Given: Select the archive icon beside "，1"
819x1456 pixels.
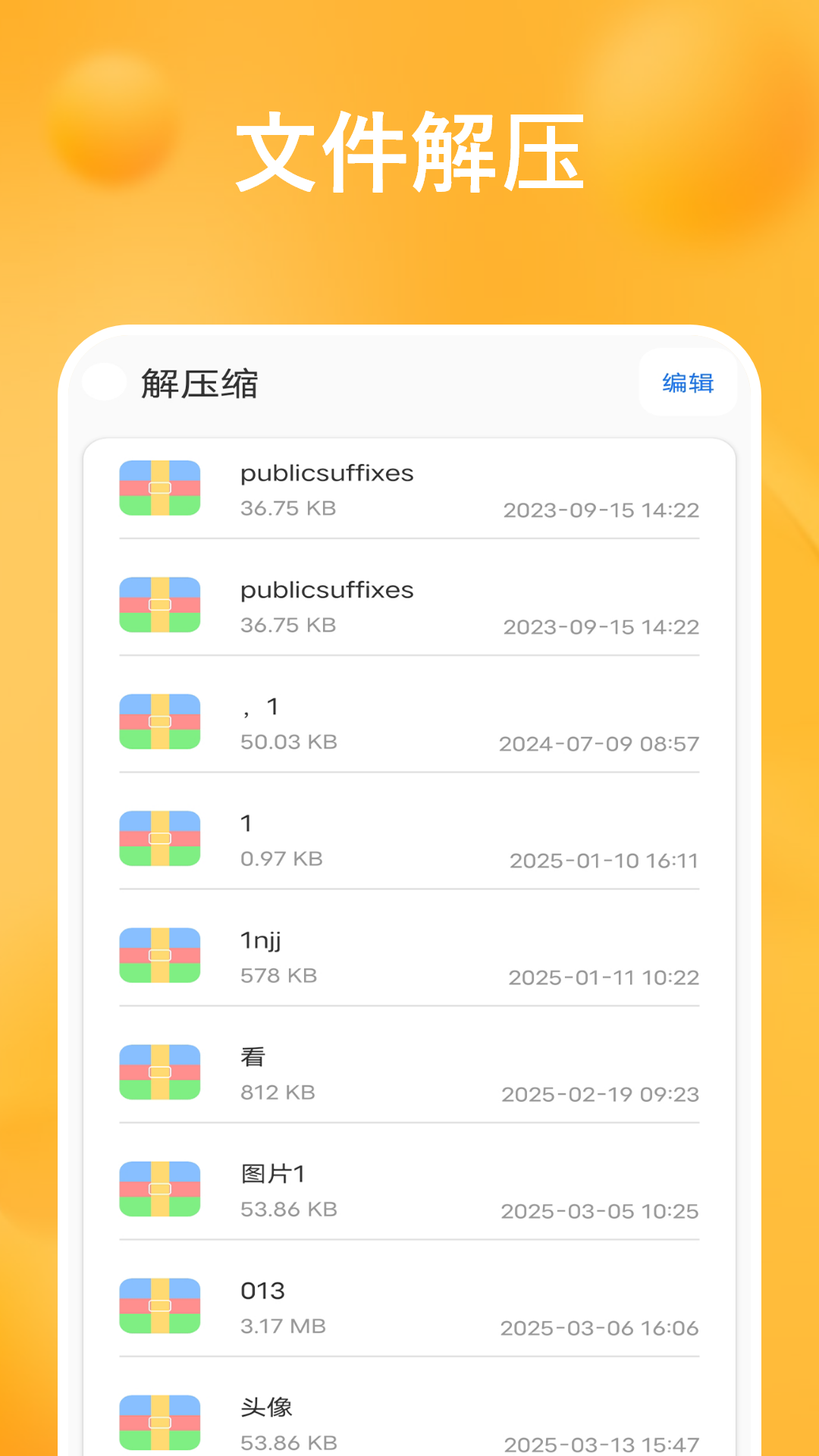Looking at the screenshot, I should tap(159, 722).
